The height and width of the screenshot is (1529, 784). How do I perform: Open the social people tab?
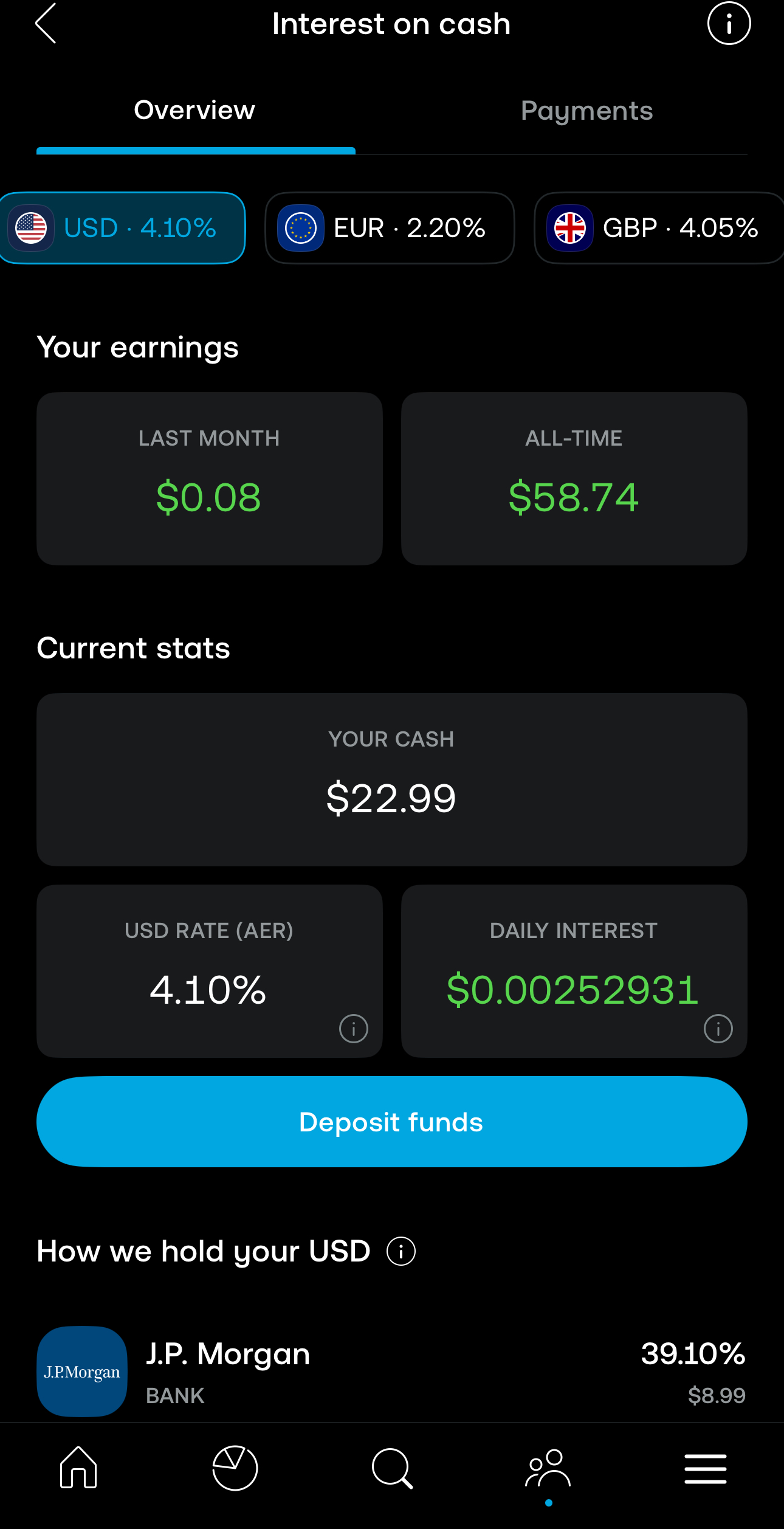coord(548,1468)
